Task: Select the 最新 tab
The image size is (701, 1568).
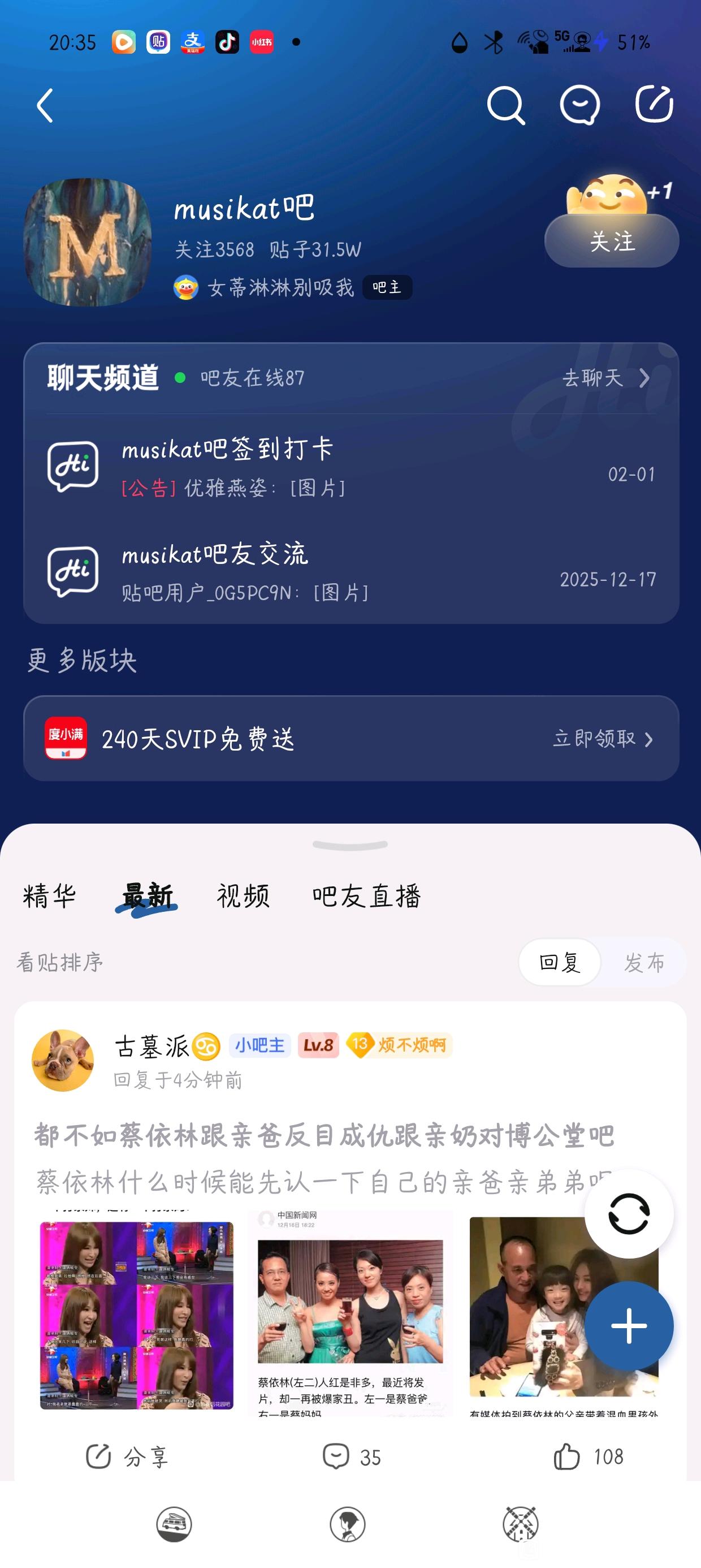Action: pos(147,896)
